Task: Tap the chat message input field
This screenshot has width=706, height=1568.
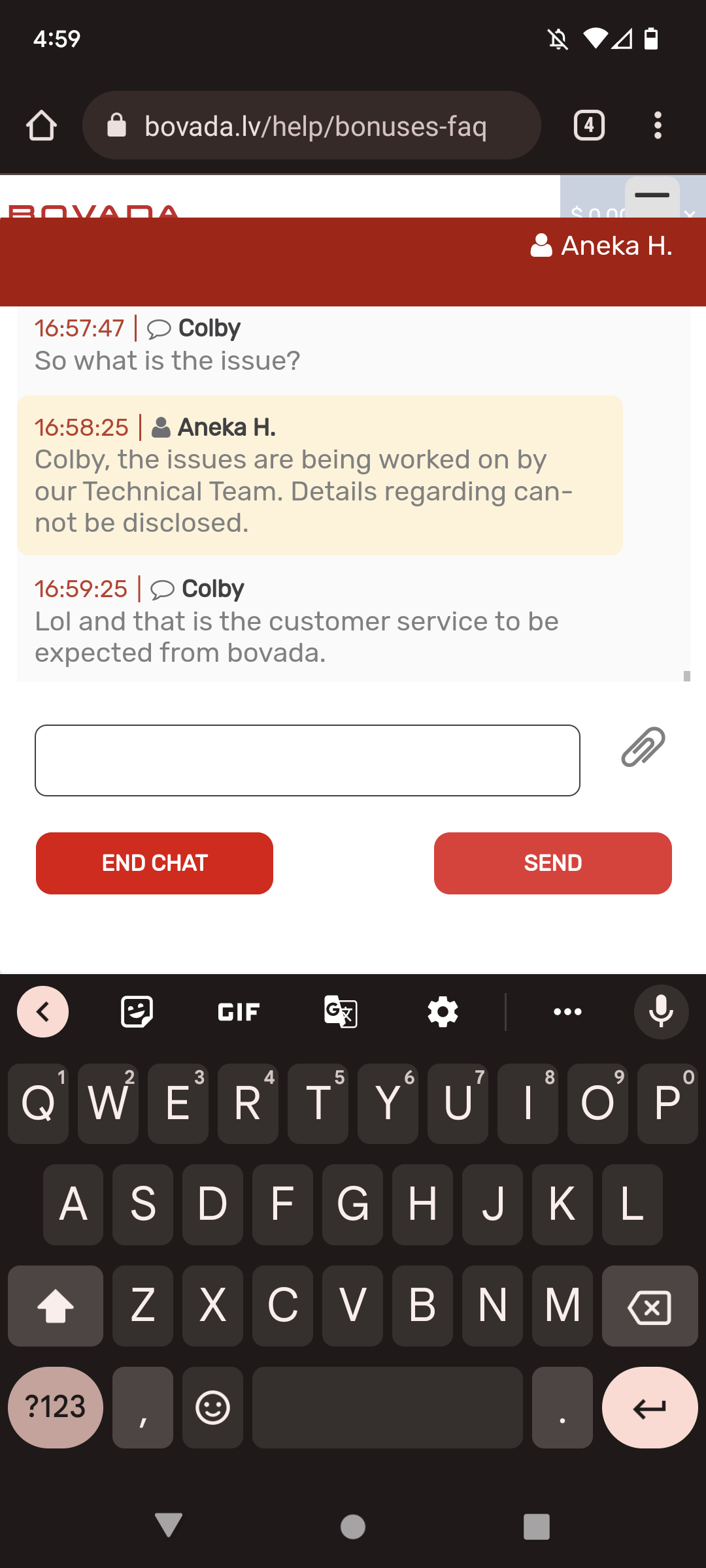Action: 307,760
